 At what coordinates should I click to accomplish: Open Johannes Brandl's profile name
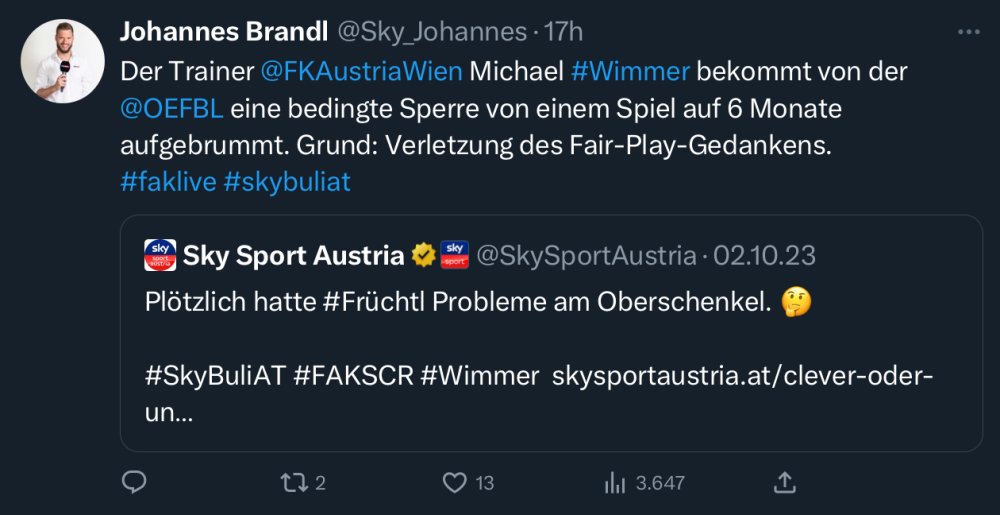click(x=223, y=32)
